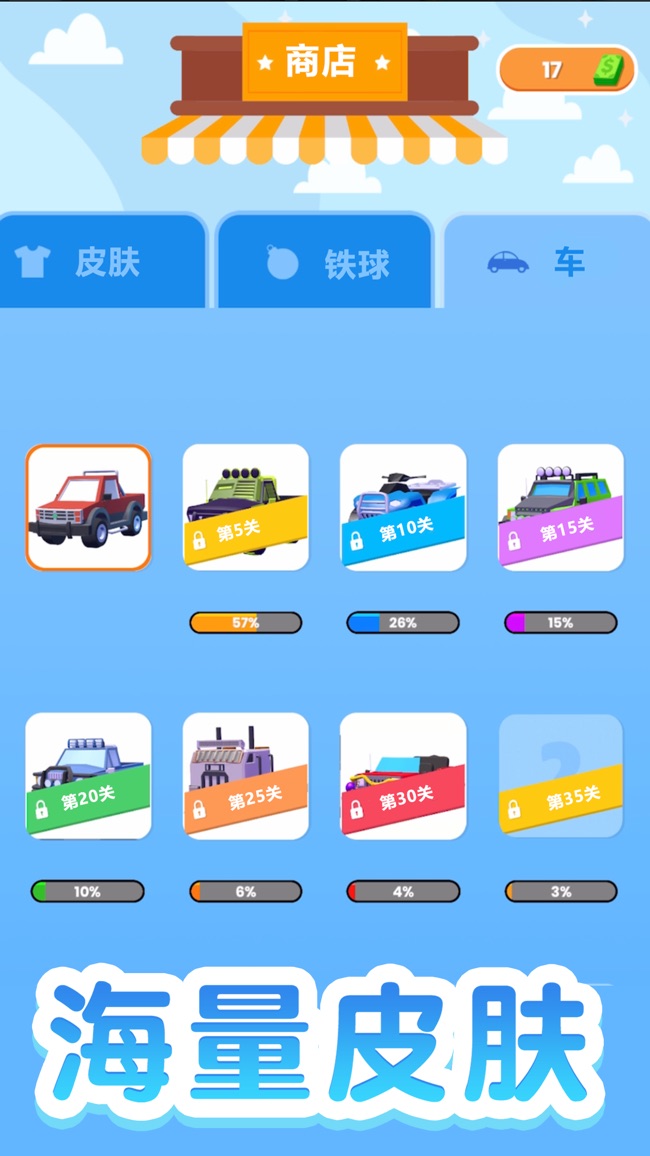Viewport: 650px width, 1156px height.
Task: Tap the locked 第10关 vehicle
Action: coord(403,507)
